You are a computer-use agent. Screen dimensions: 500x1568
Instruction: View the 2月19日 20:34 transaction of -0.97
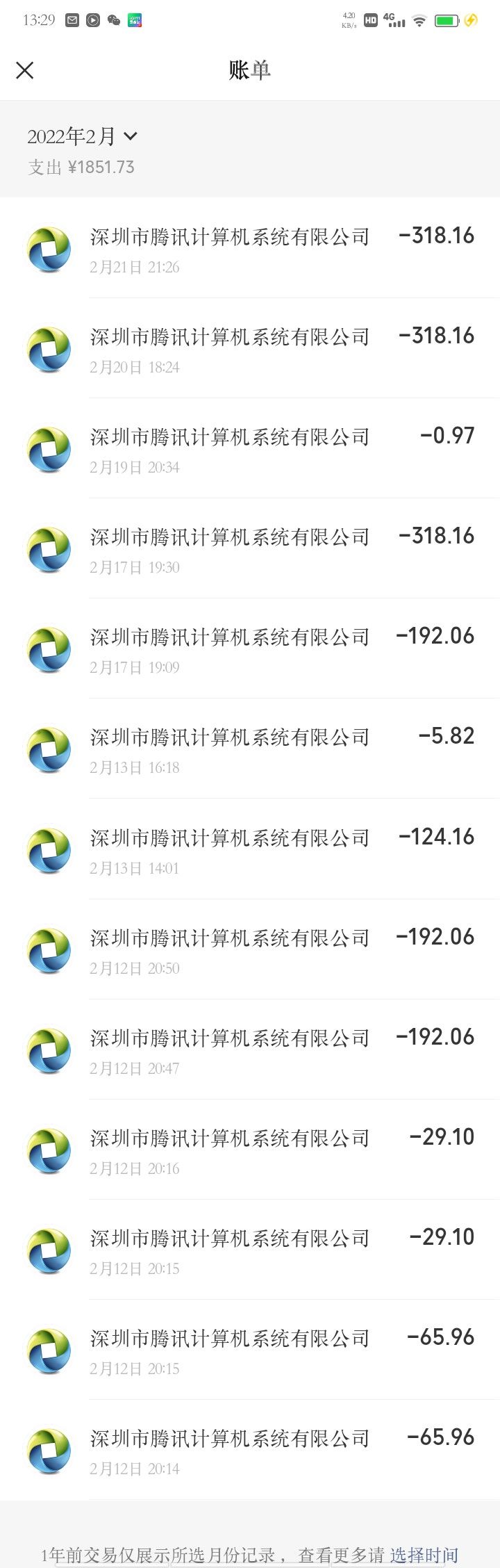[250, 449]
